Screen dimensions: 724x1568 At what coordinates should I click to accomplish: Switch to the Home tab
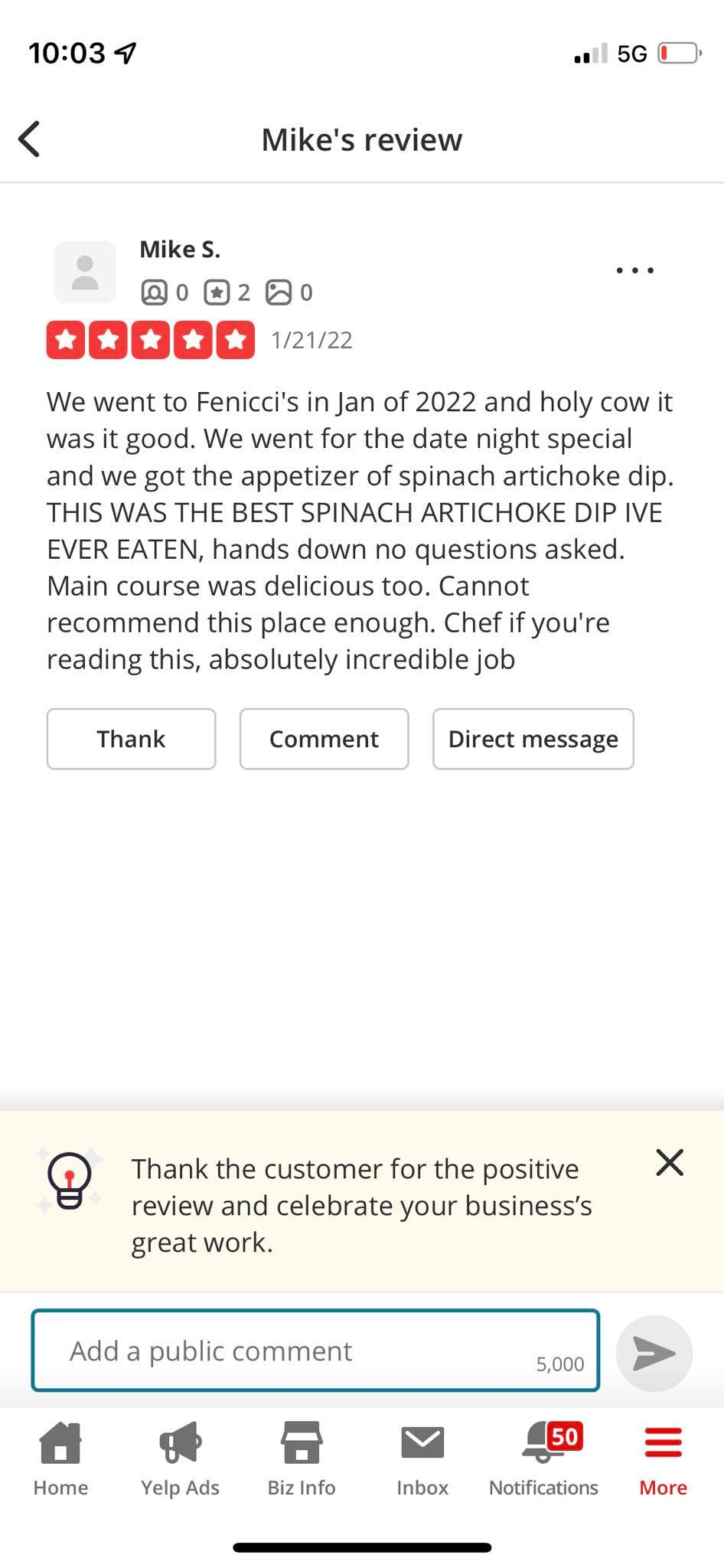tap(60, 1459)
